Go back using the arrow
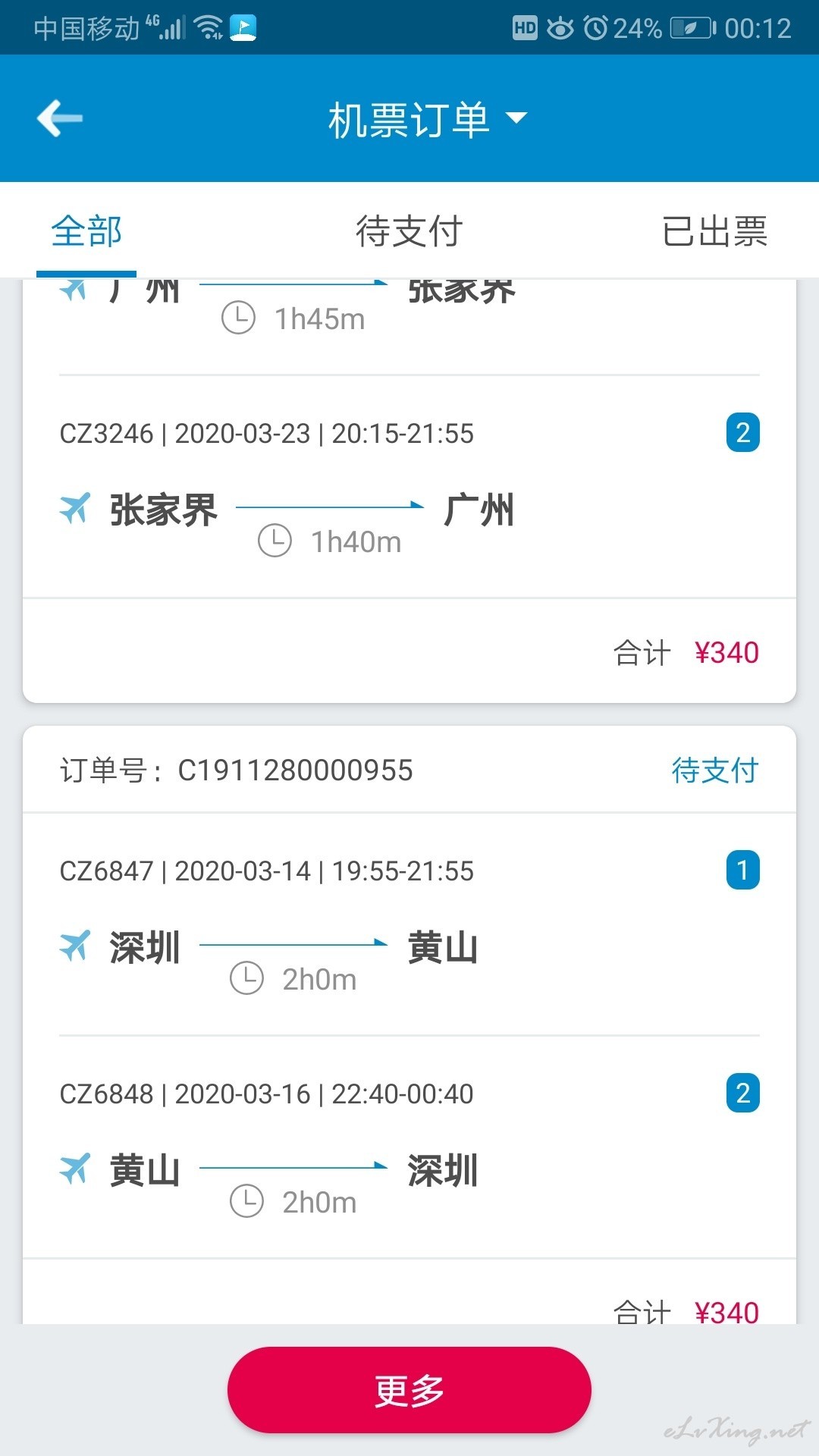 pyautogui.click(x=60, y=118)
